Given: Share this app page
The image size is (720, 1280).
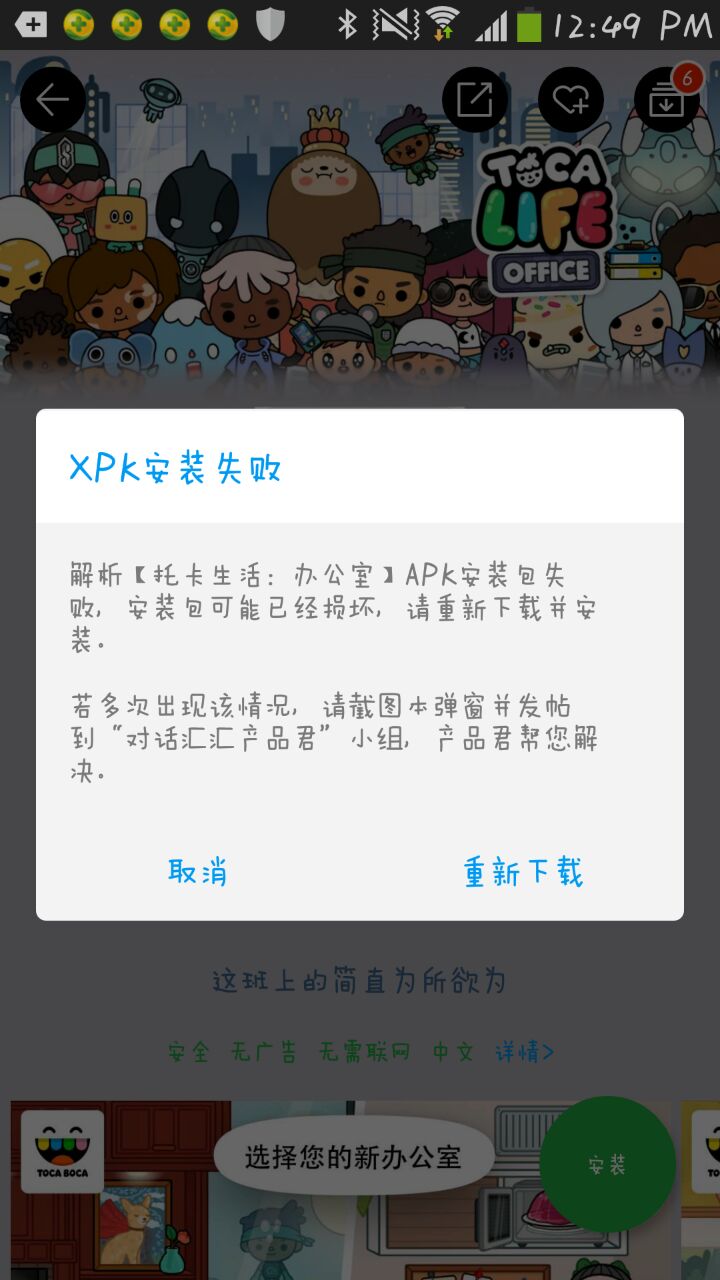Looking at the screenshot, I should pos(475,99).
